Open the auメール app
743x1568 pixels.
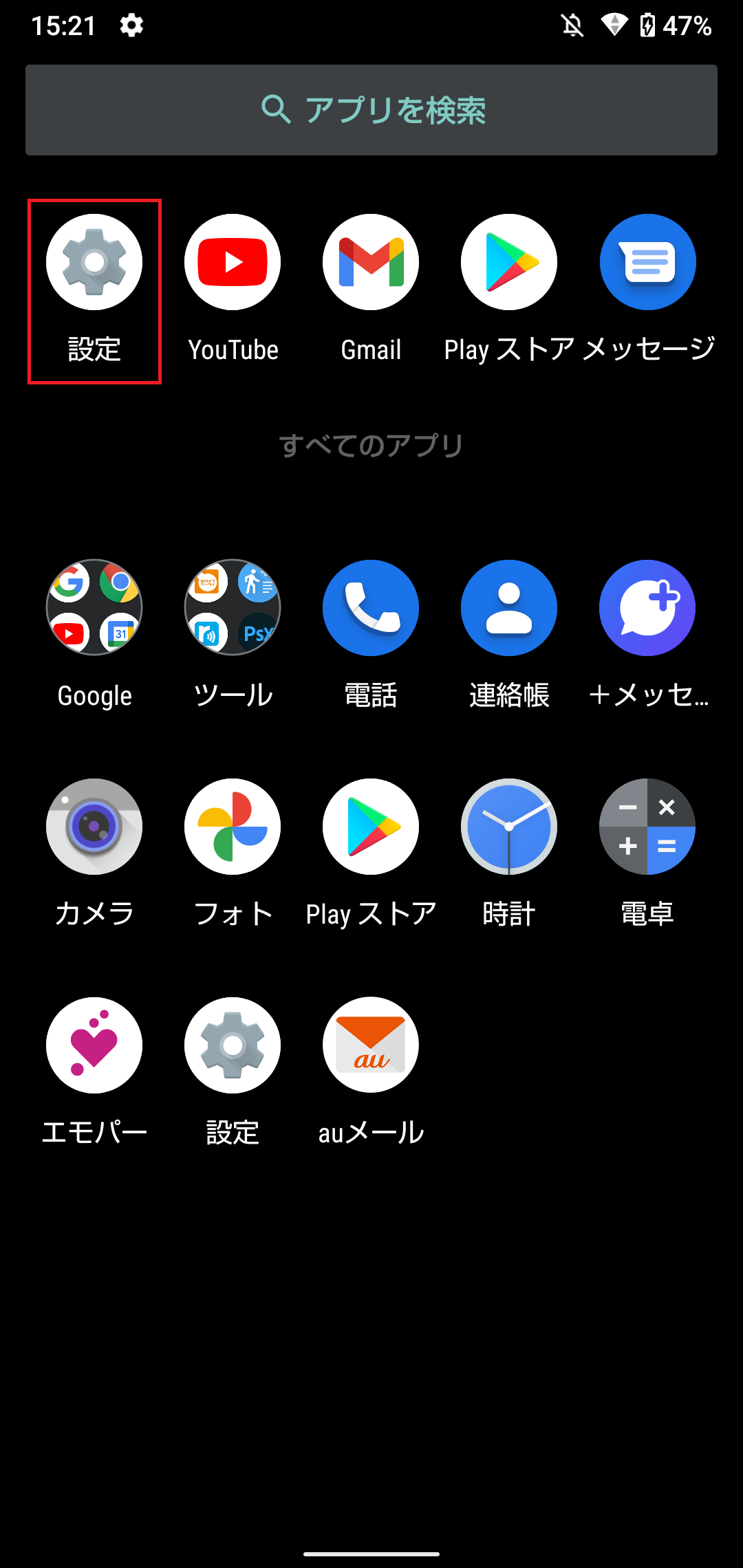pos(370,1044)
